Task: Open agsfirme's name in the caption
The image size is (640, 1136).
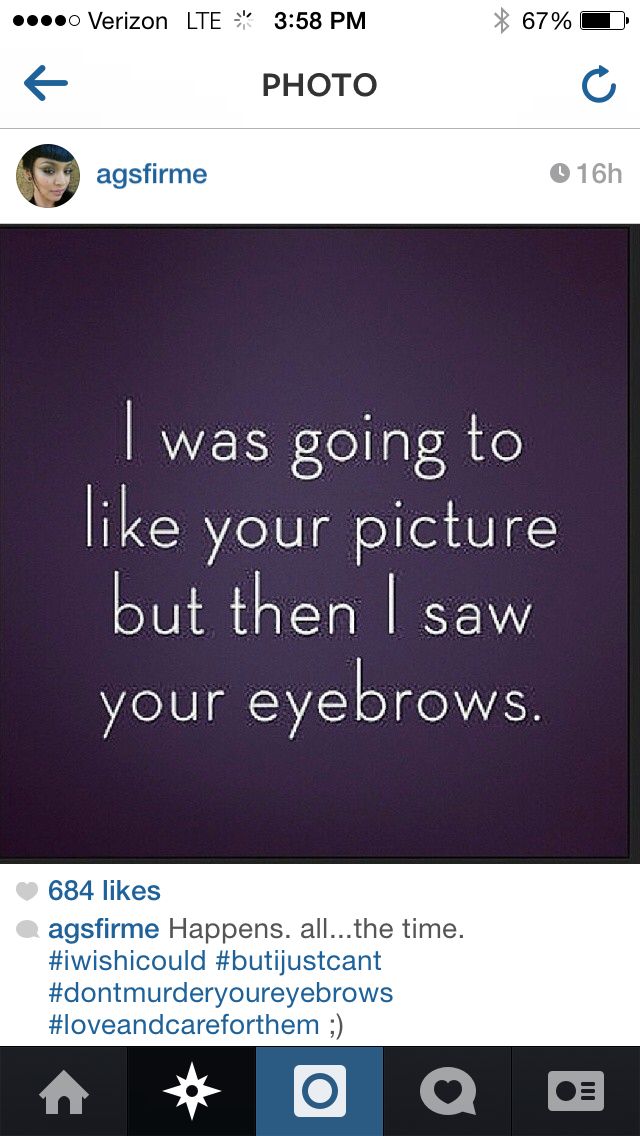Action: click(x=103, y=929)
